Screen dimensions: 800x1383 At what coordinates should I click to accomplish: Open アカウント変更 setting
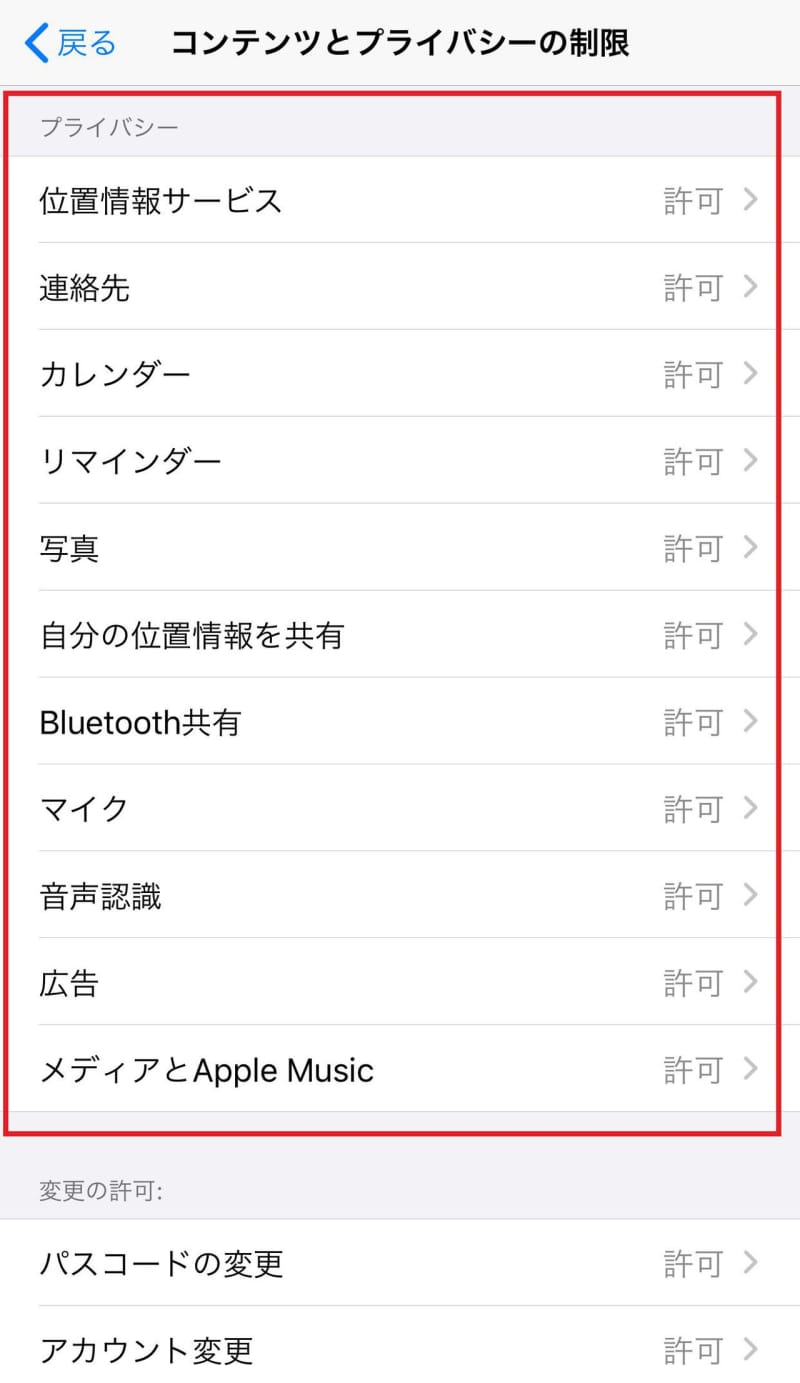[400, 1350]
